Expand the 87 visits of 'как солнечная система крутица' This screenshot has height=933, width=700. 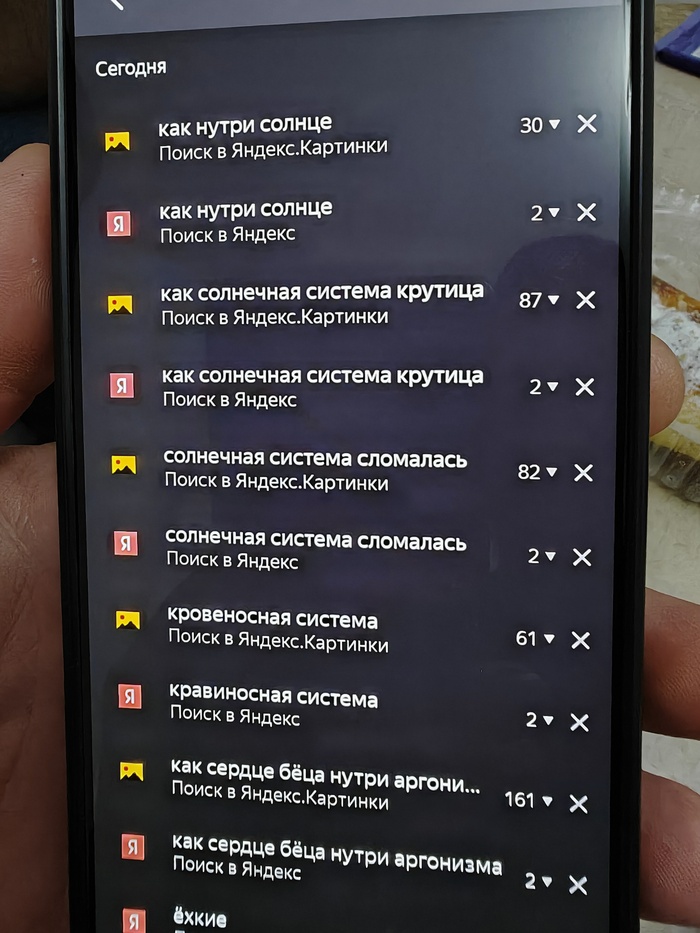pos(540,300)
